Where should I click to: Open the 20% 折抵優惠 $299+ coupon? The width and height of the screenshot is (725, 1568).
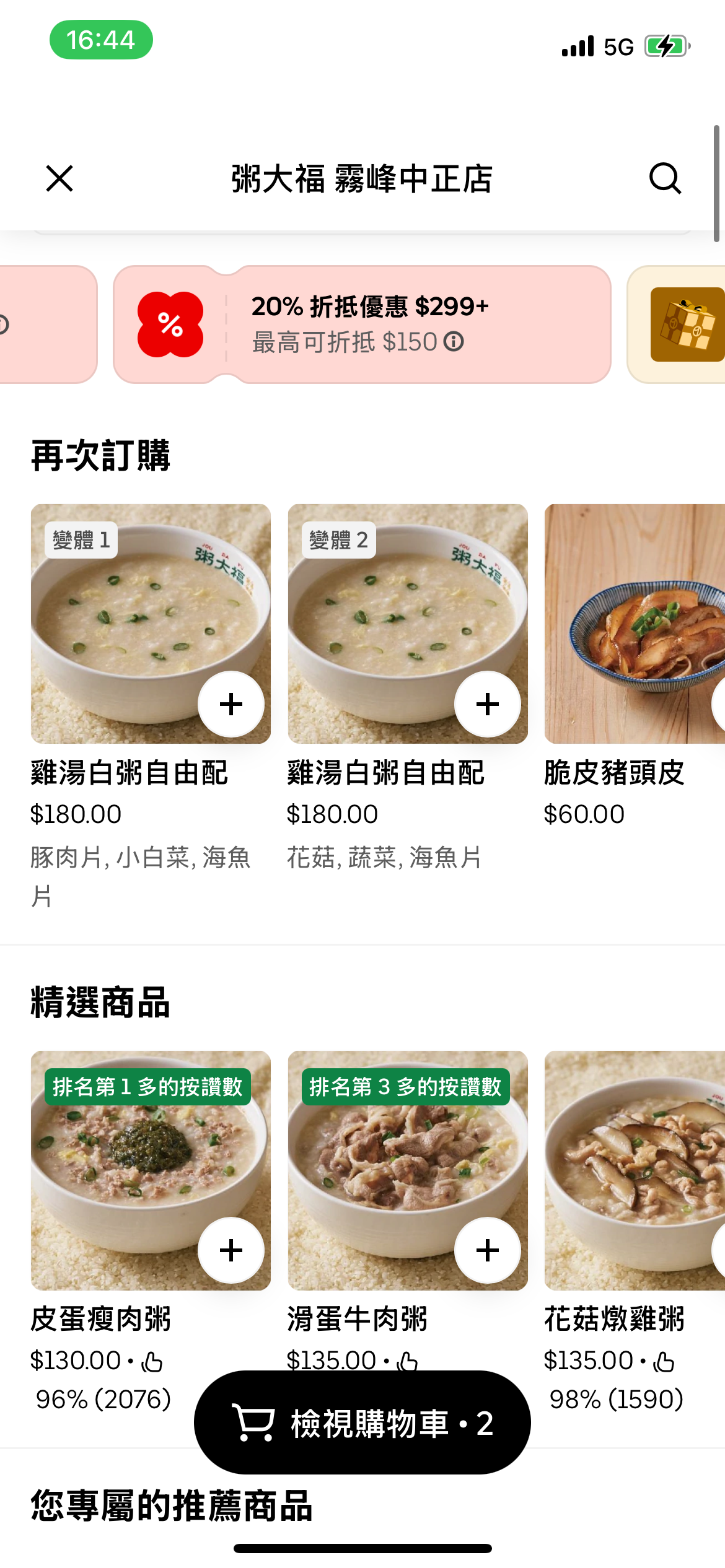coord(362,324)
